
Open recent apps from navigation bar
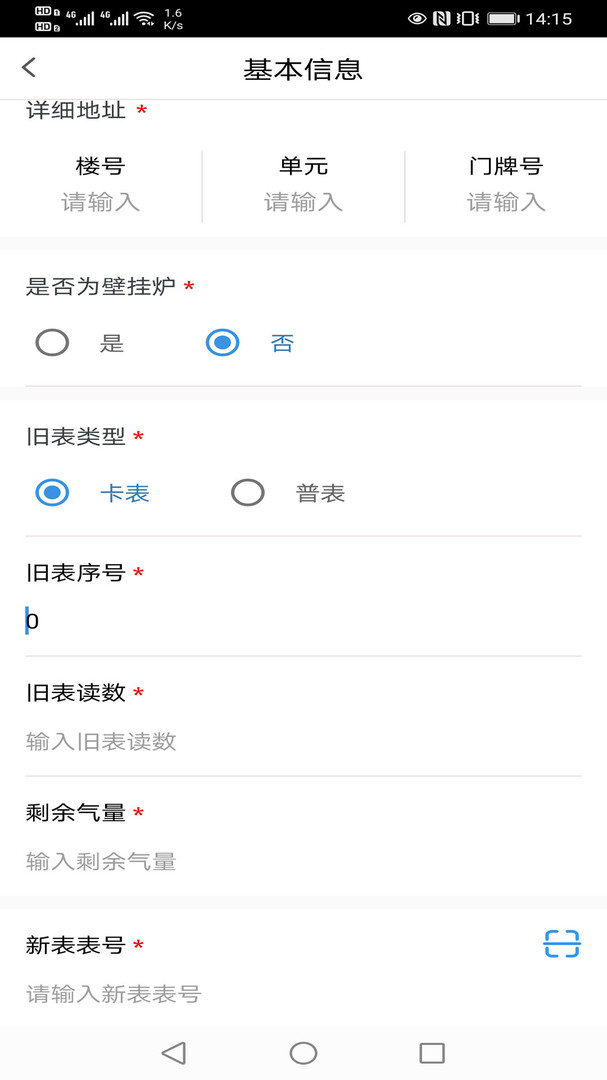[x=432, y=1052]
